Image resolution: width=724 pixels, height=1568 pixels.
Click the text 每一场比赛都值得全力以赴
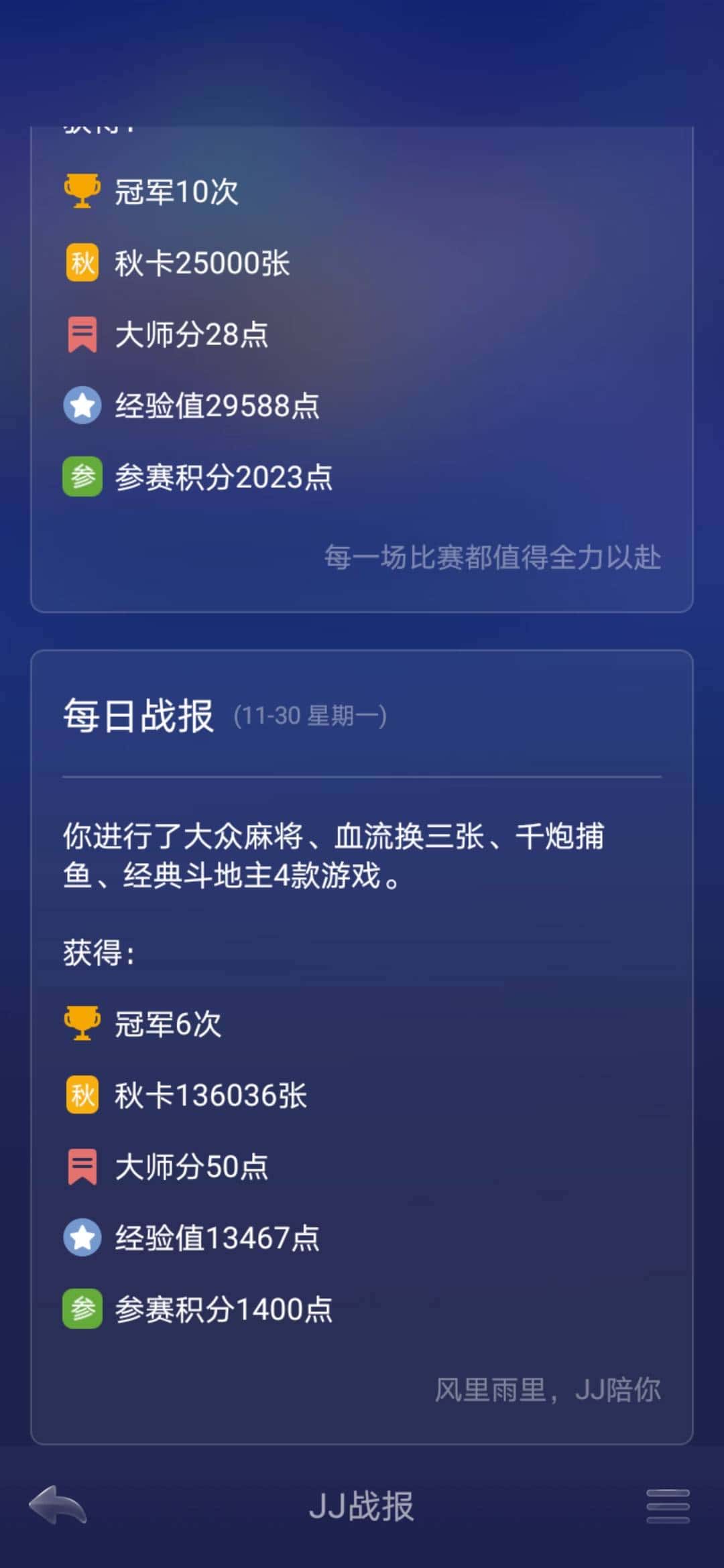491,558
